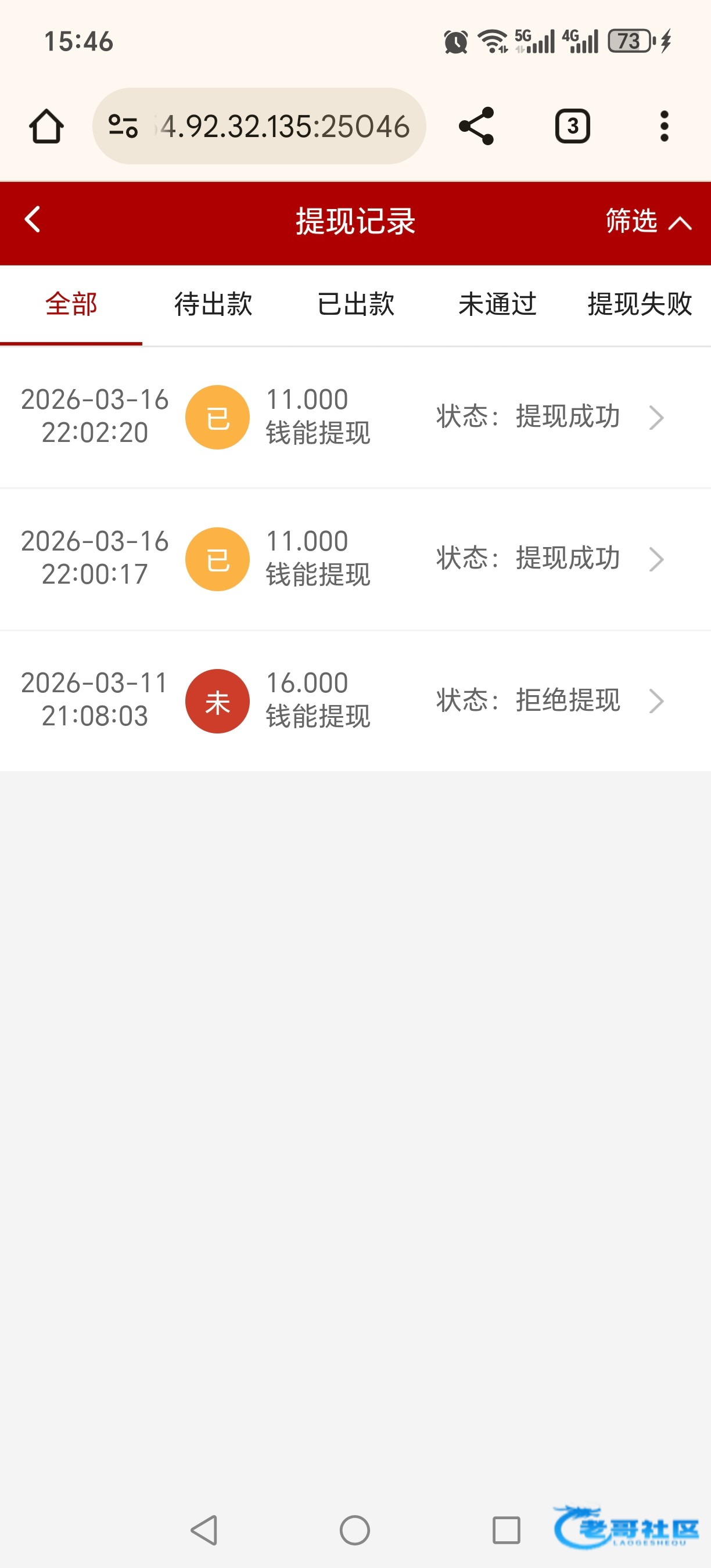Tap the browser home icon
The image size is (711, 1568).
[46, 127]
